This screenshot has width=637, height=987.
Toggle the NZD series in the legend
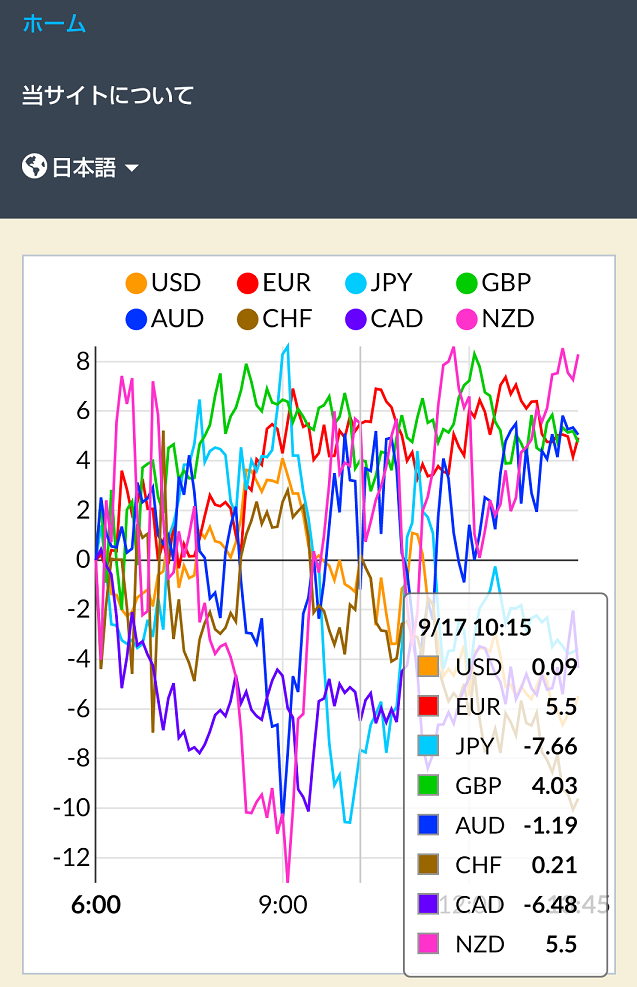(495, 319)
